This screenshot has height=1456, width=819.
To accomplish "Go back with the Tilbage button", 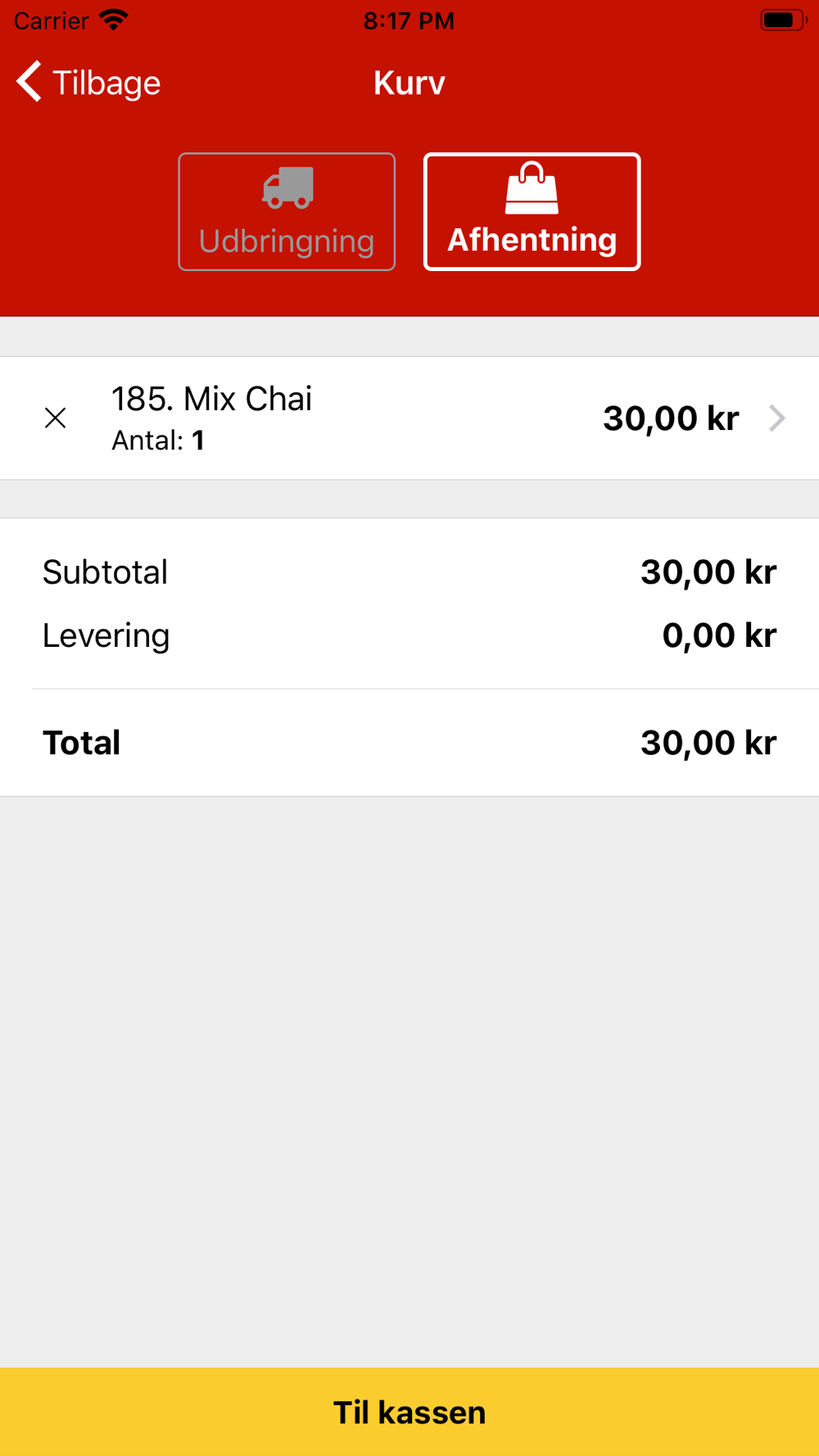I will (88, 83).
